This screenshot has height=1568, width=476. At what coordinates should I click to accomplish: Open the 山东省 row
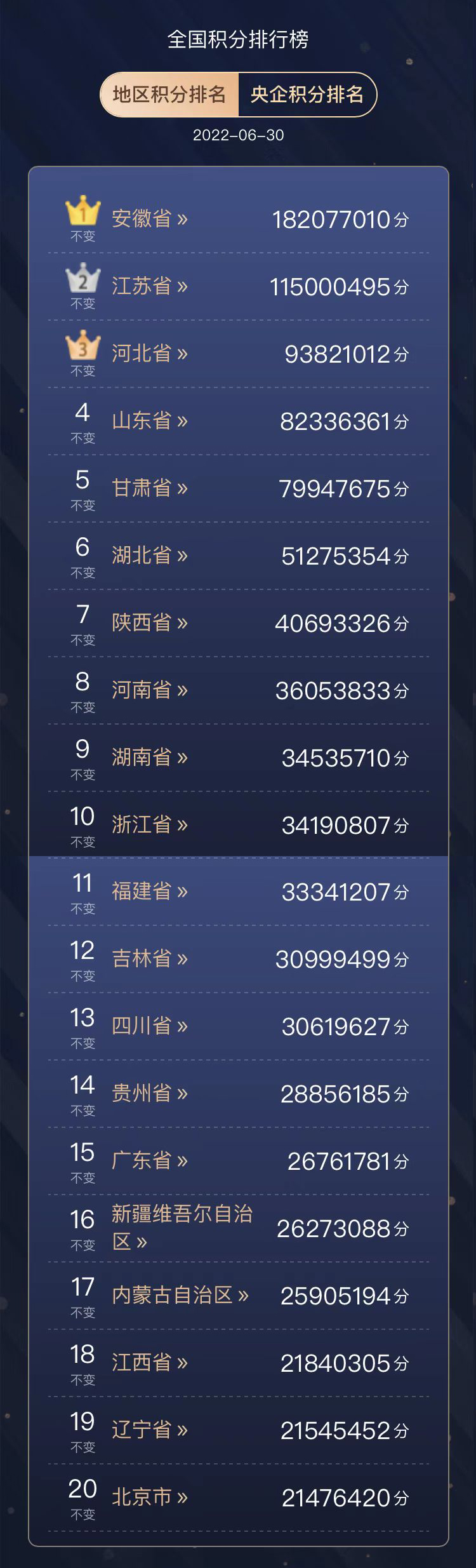(x=150, y=420)
